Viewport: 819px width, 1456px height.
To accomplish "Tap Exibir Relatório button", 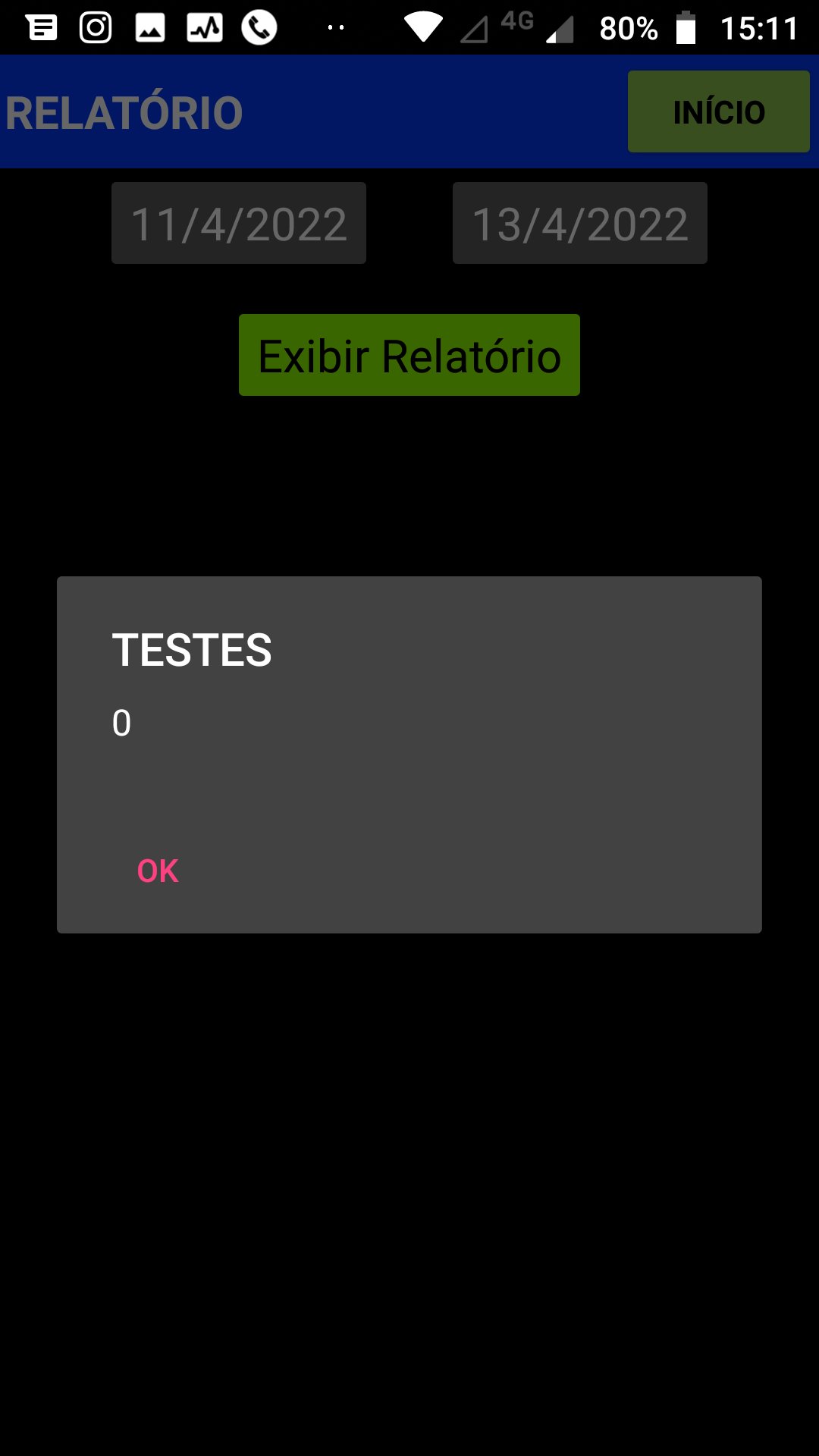I will [x=409, y=355].
